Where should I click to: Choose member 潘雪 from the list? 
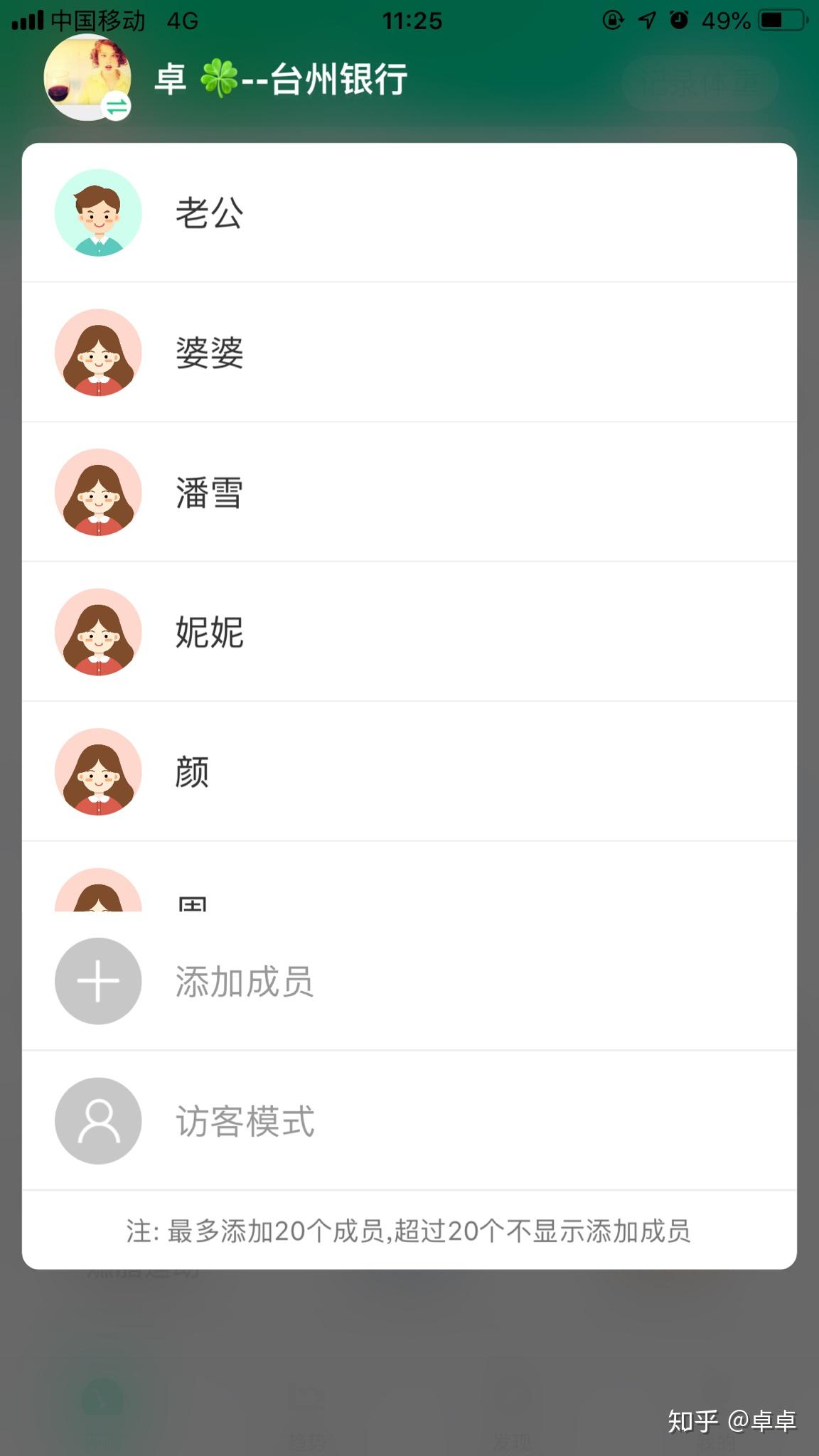coord(409,492)
